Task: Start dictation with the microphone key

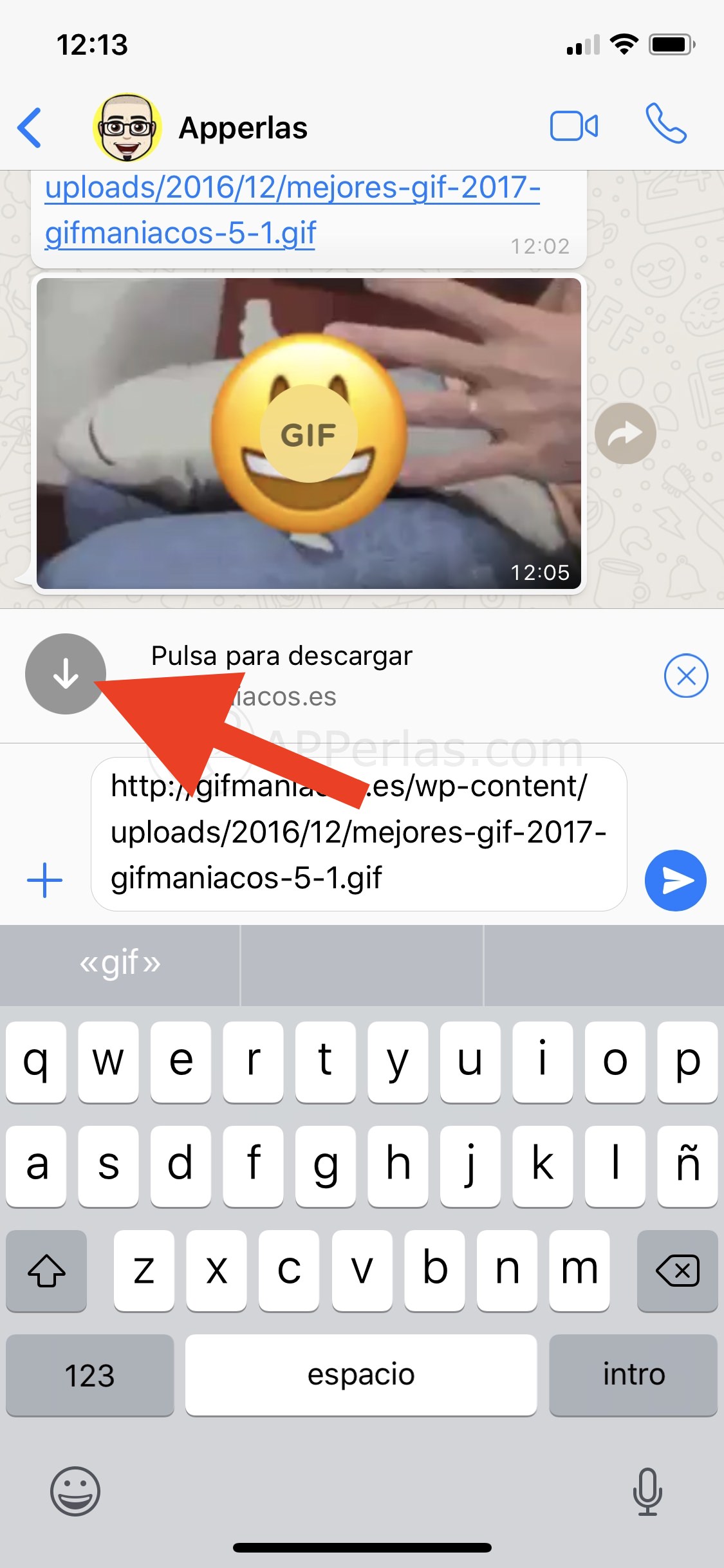Action: [x=647, y=1491]
